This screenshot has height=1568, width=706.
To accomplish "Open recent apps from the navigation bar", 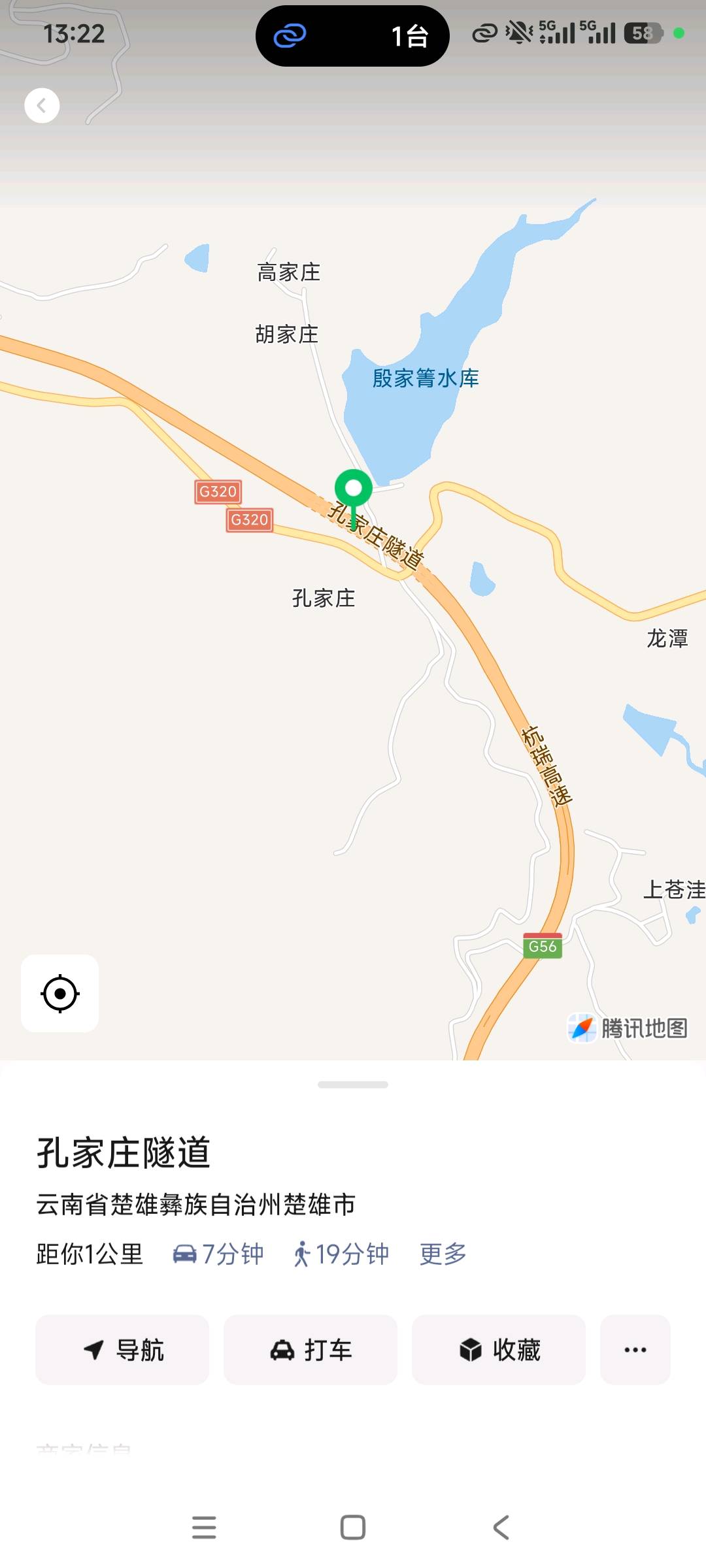I will point(204,1527).
